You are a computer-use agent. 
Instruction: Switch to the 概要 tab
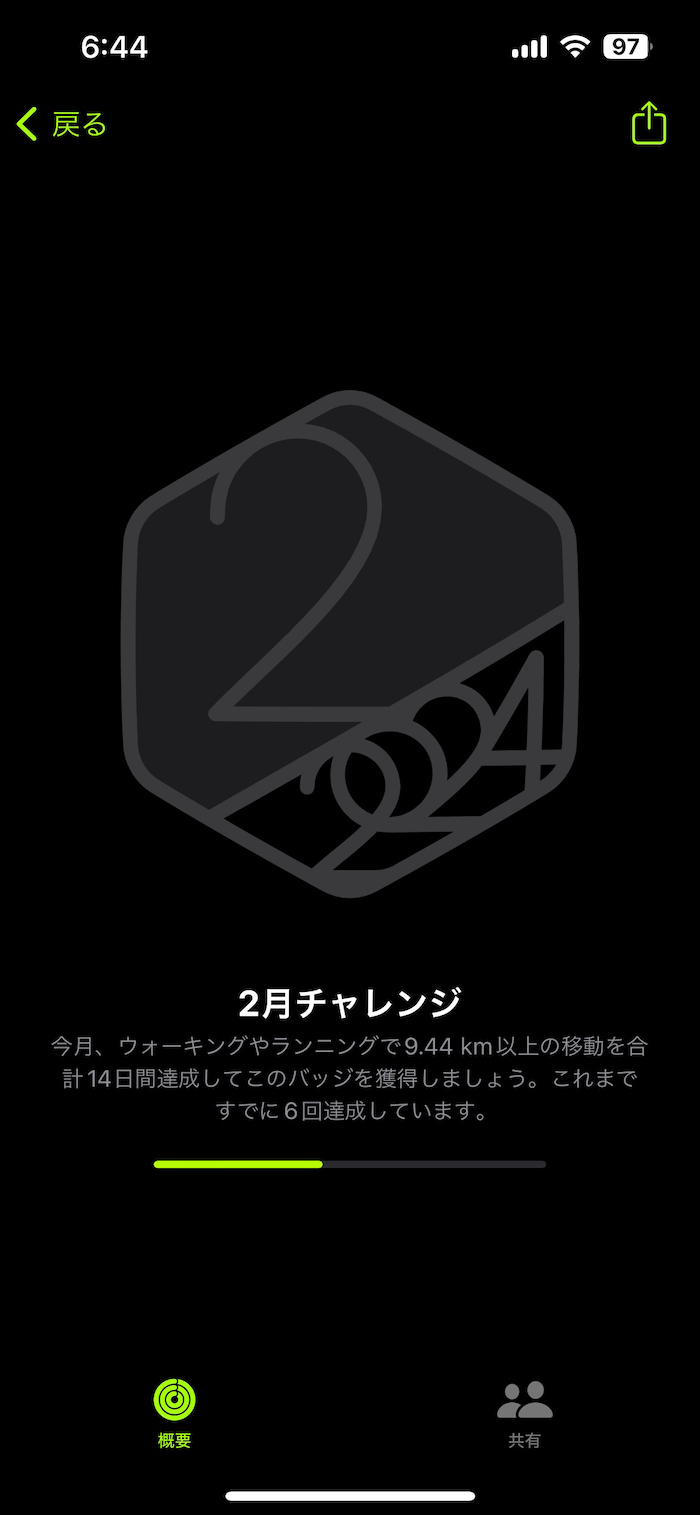(x=174, y=1414)
